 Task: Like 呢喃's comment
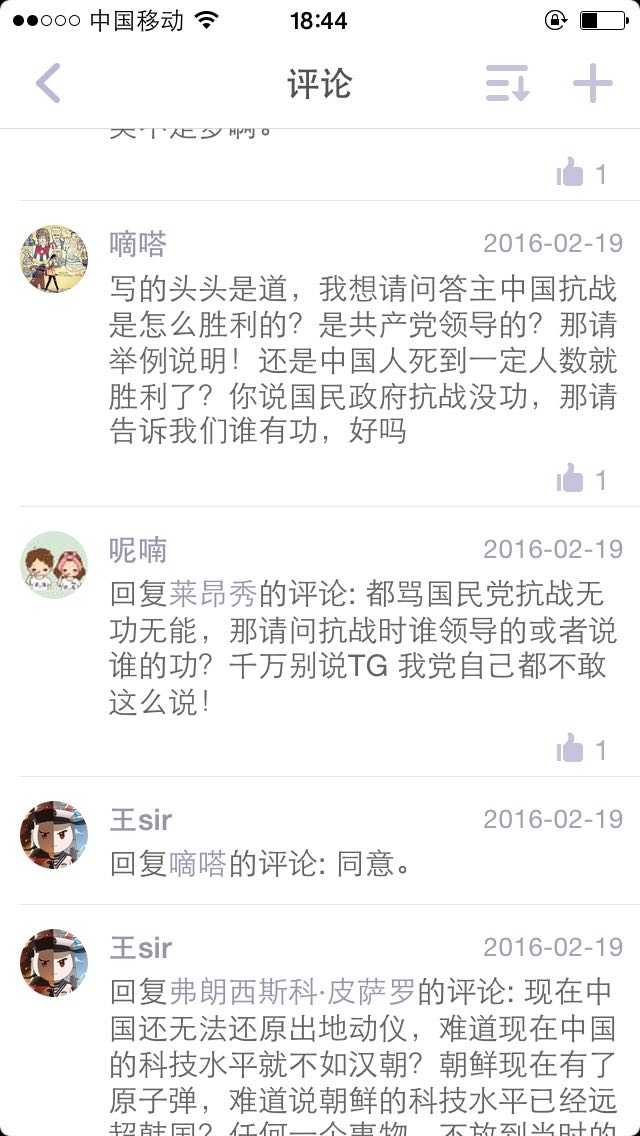click(571, 748)
